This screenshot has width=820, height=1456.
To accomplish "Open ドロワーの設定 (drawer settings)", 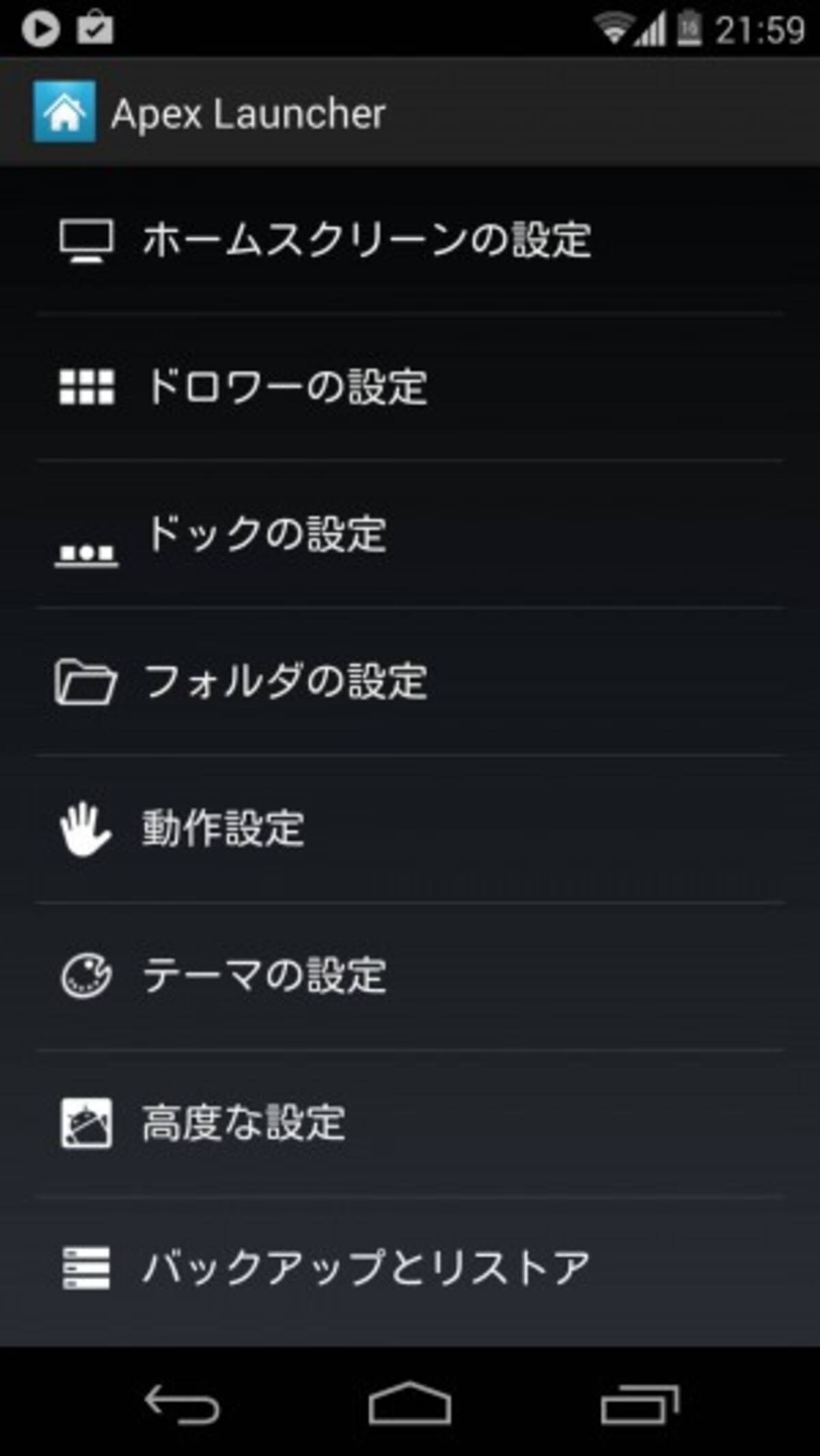I will pos(287,387).
